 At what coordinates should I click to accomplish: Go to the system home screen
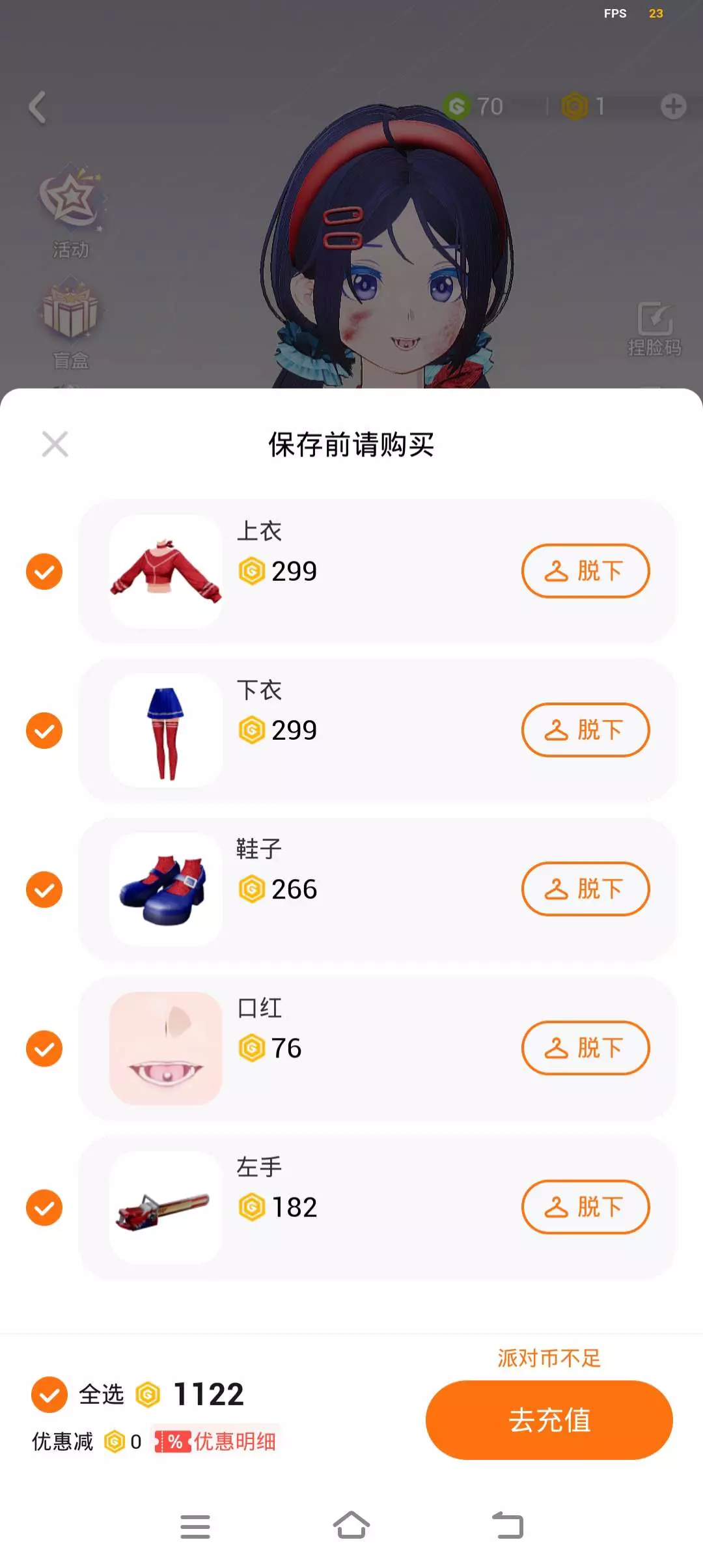pyautogui.click(x=351, y=1526)
